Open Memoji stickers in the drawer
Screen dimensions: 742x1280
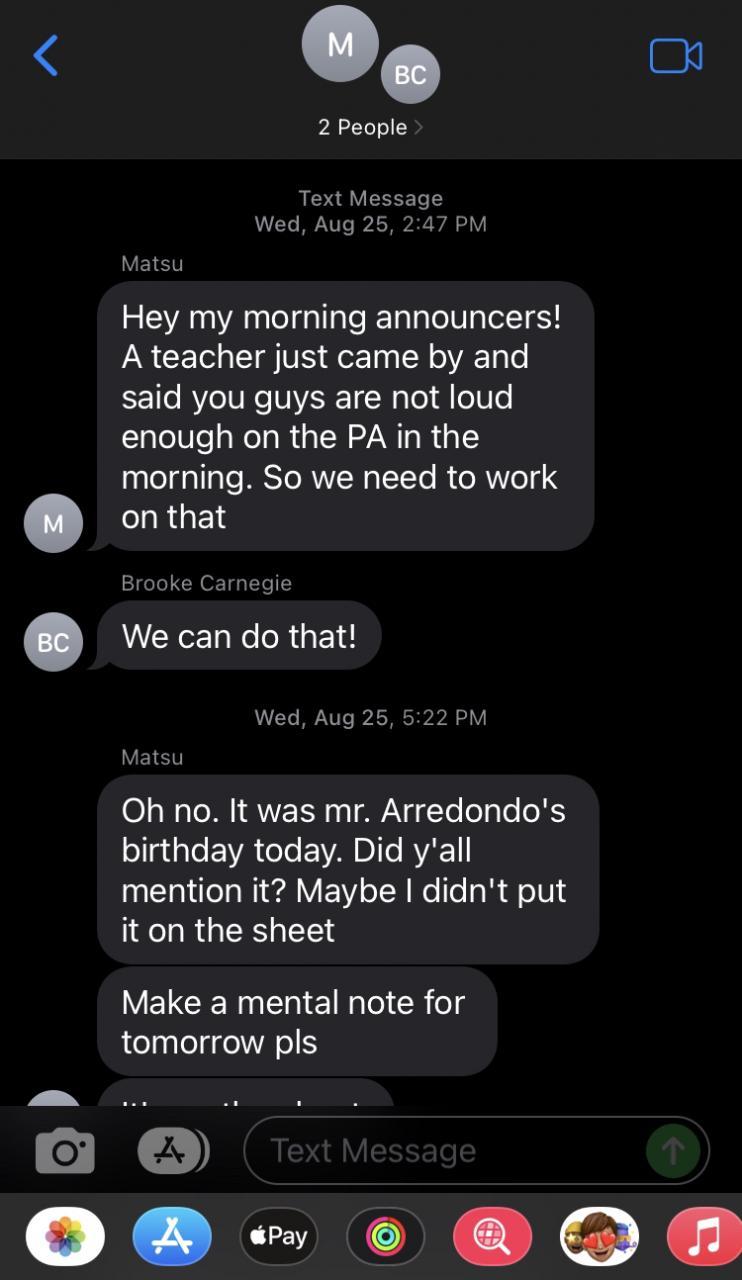tap(599, 1237)
